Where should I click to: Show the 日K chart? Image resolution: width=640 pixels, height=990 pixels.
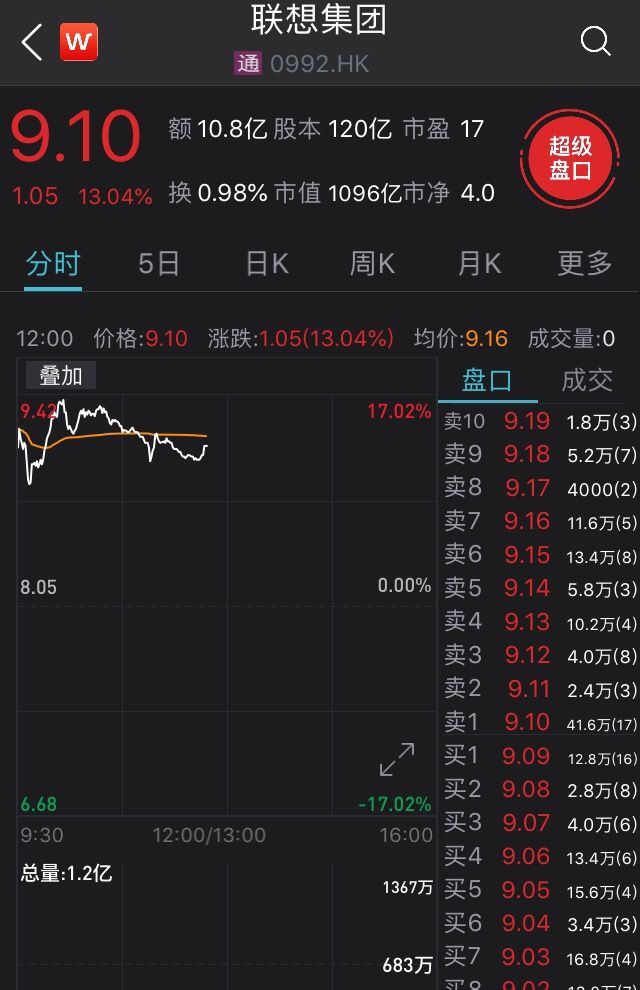tap(267, 264)
